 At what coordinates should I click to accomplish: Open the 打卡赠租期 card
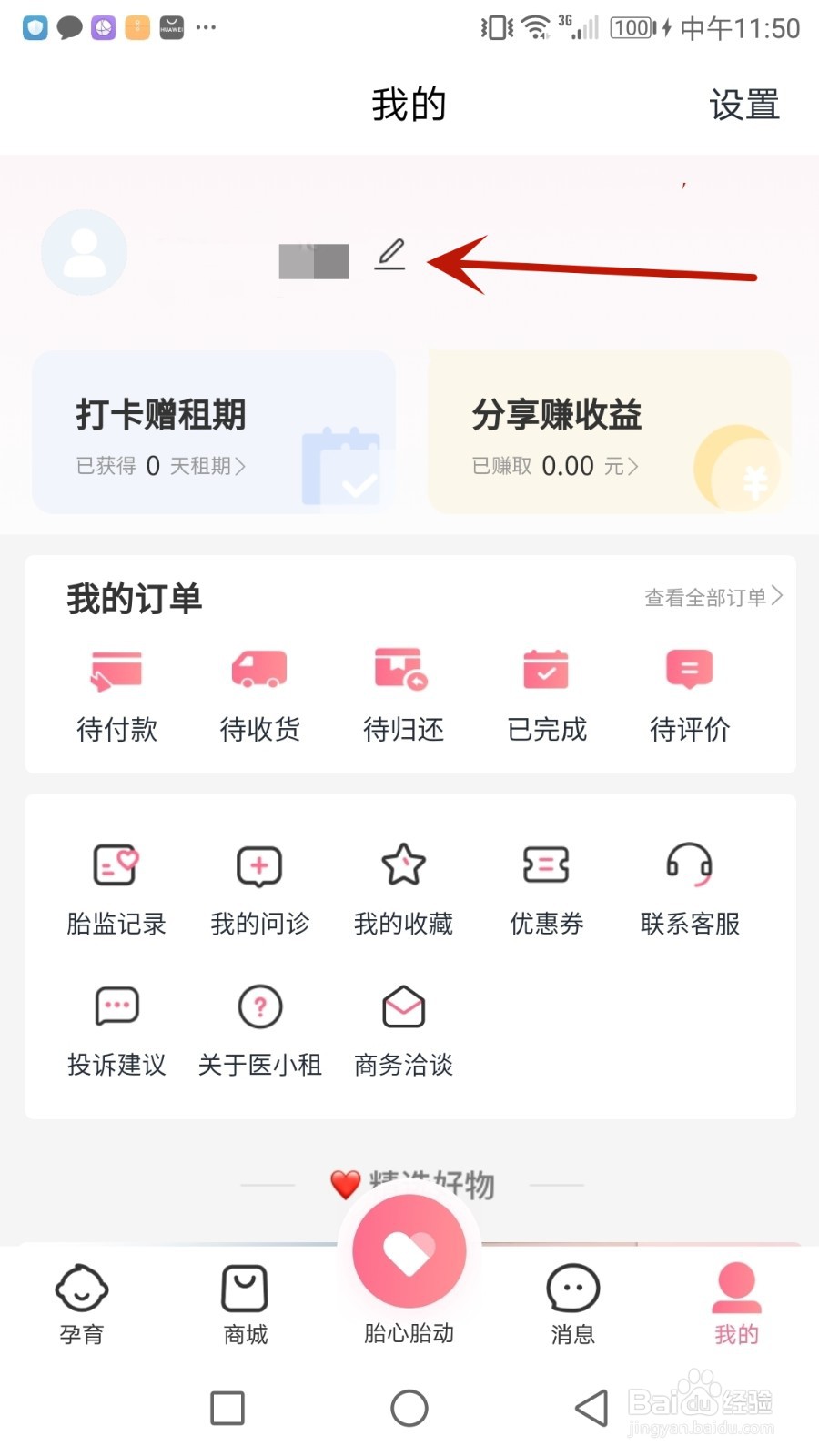214,433
